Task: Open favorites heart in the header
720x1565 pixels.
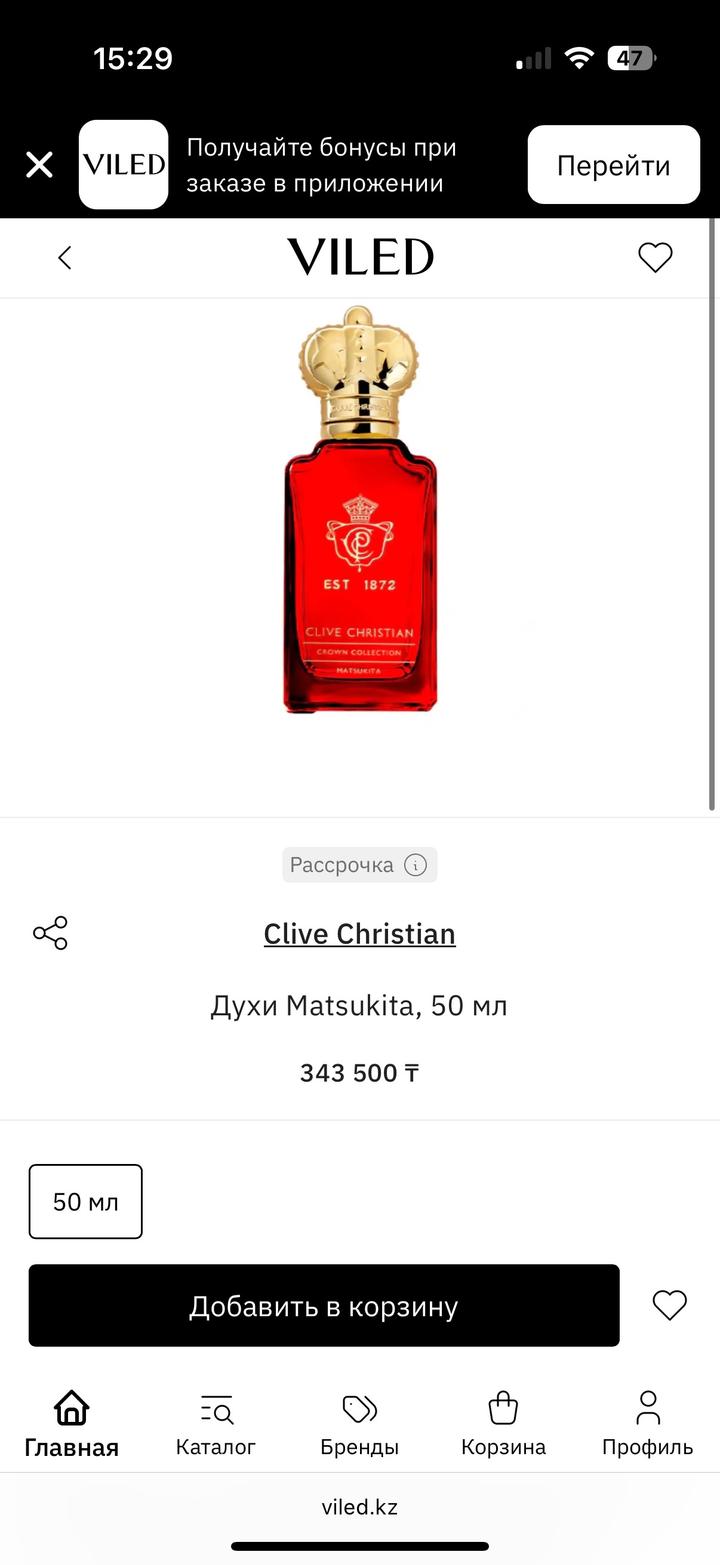Action: tap(655, 258)
